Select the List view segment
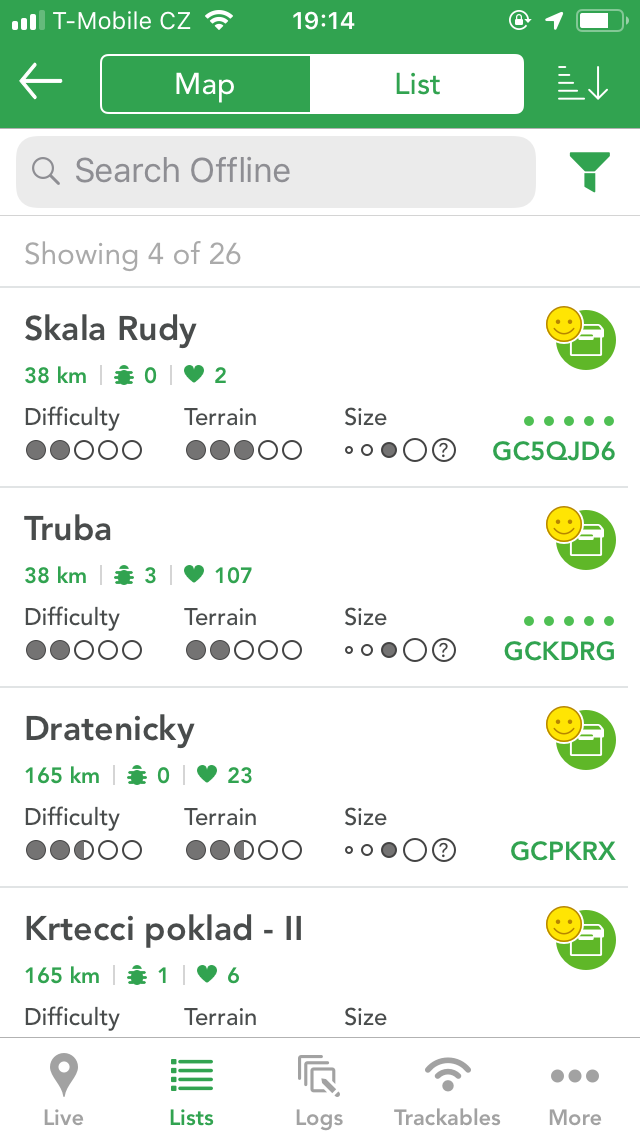This screenshot has width=640, height=1136. (417, 84)
